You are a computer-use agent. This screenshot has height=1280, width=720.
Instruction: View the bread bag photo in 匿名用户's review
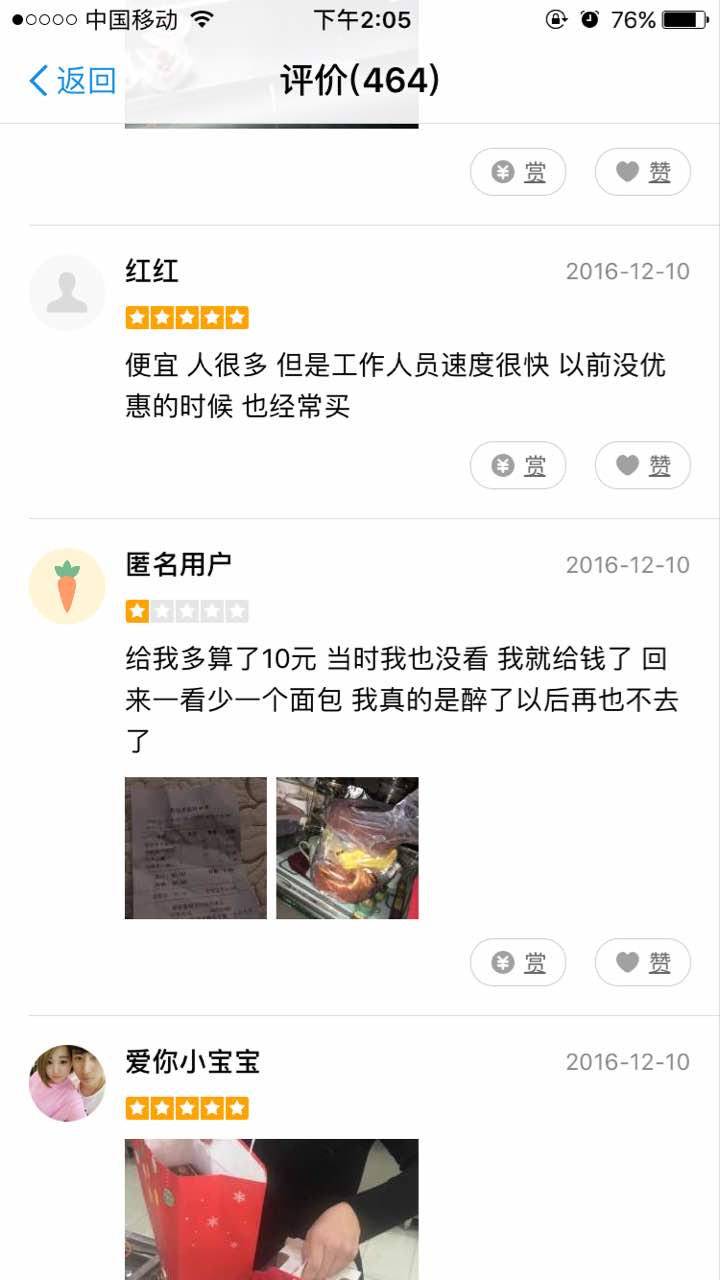coord(347,848)
